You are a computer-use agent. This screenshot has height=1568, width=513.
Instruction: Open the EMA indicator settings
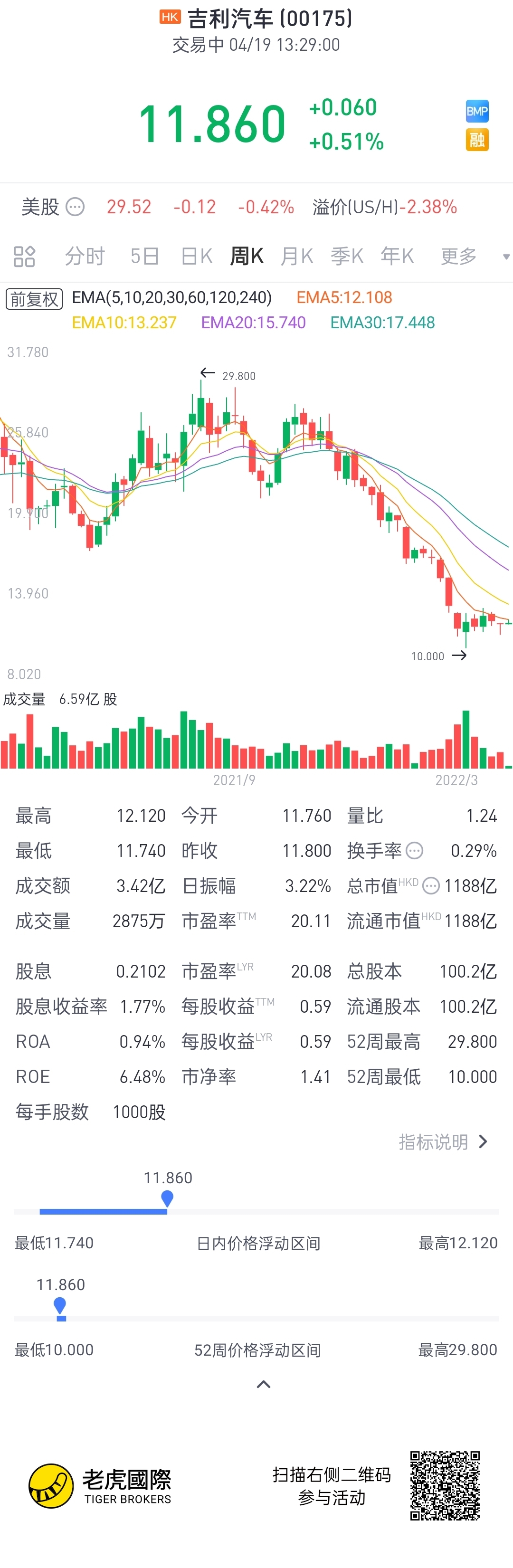pos(171,298)
